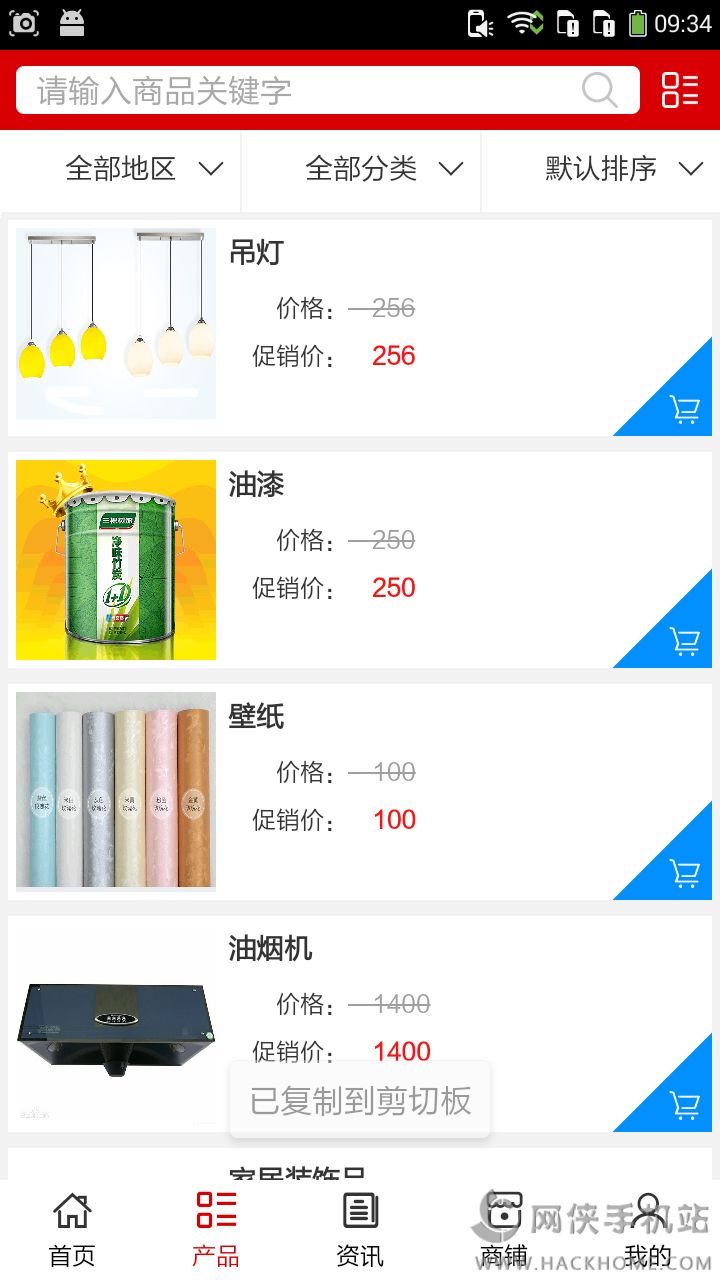Add 吊灯 to the cart

coord(683,408)
